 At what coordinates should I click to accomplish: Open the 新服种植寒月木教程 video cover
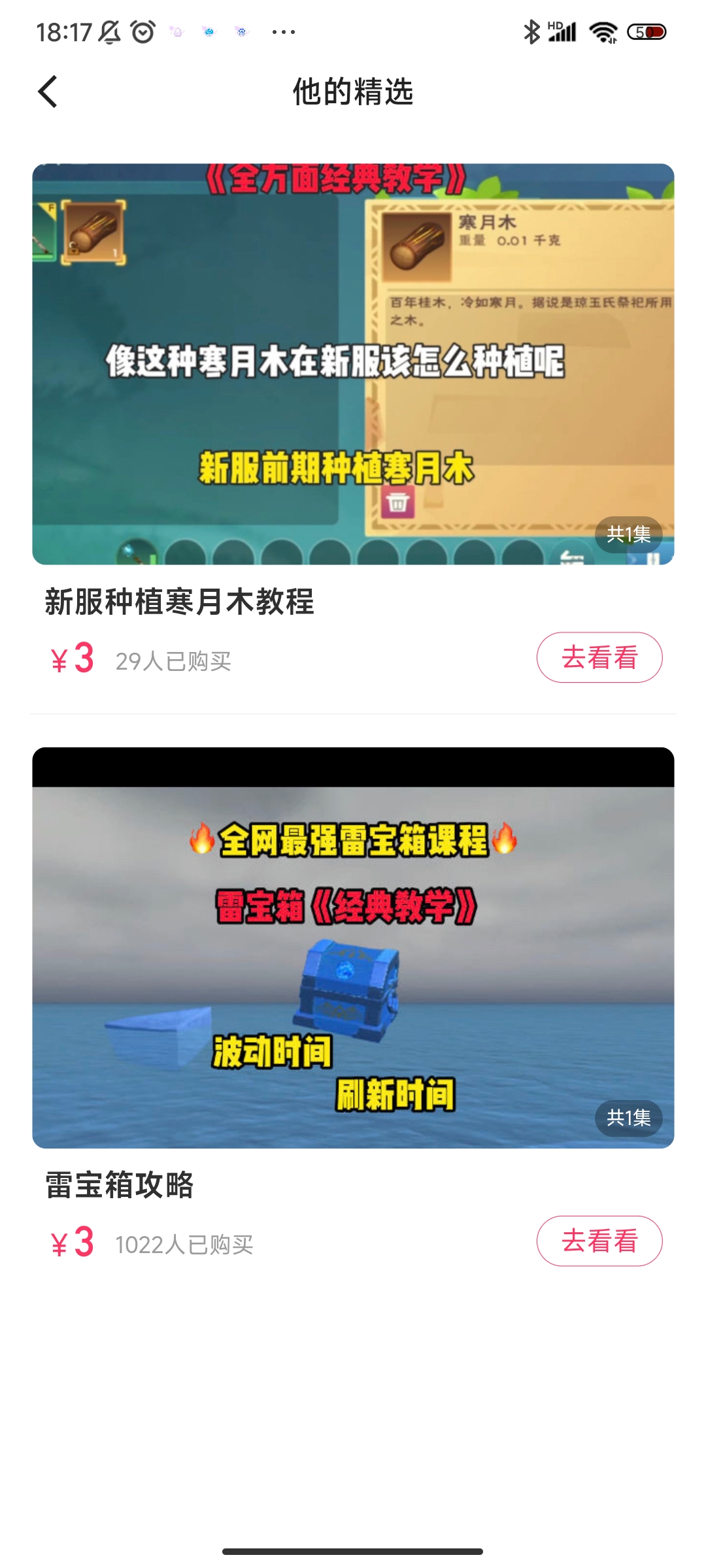(353, 364)
